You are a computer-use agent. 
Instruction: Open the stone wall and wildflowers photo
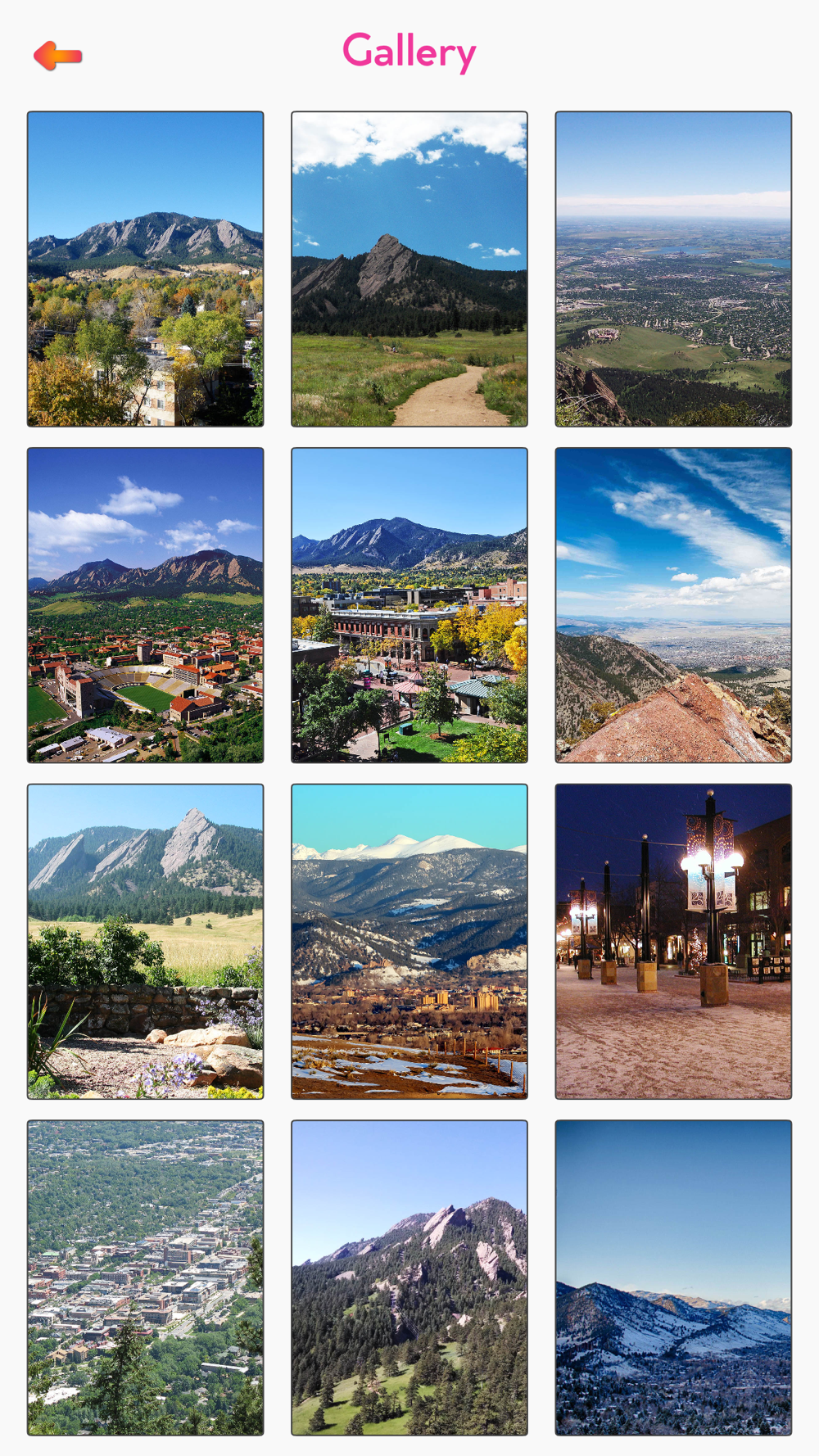point(146,942)
